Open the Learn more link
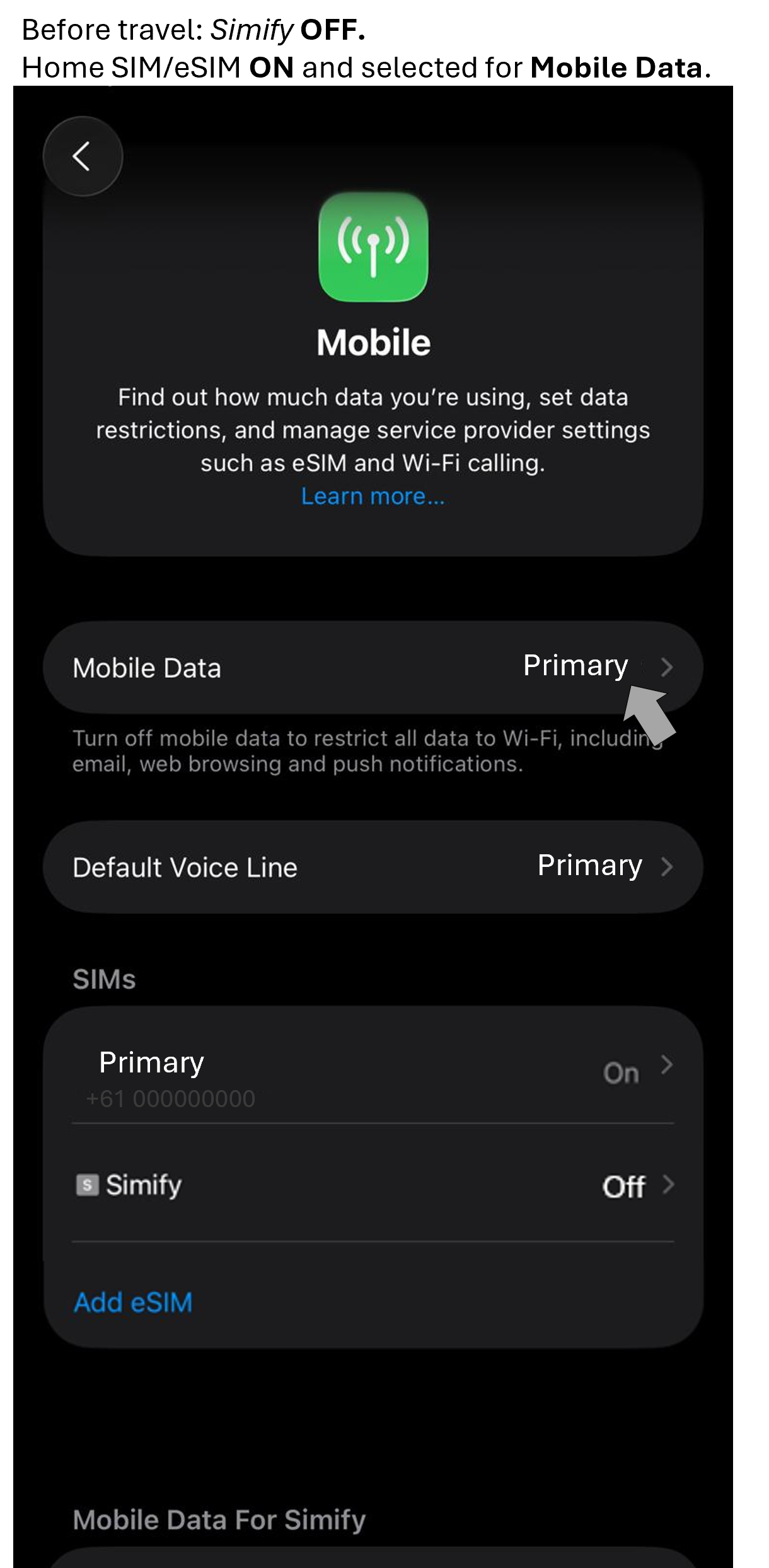This screenshot has height=1568, width=769. pyautogui.click(x=373, y=496)
